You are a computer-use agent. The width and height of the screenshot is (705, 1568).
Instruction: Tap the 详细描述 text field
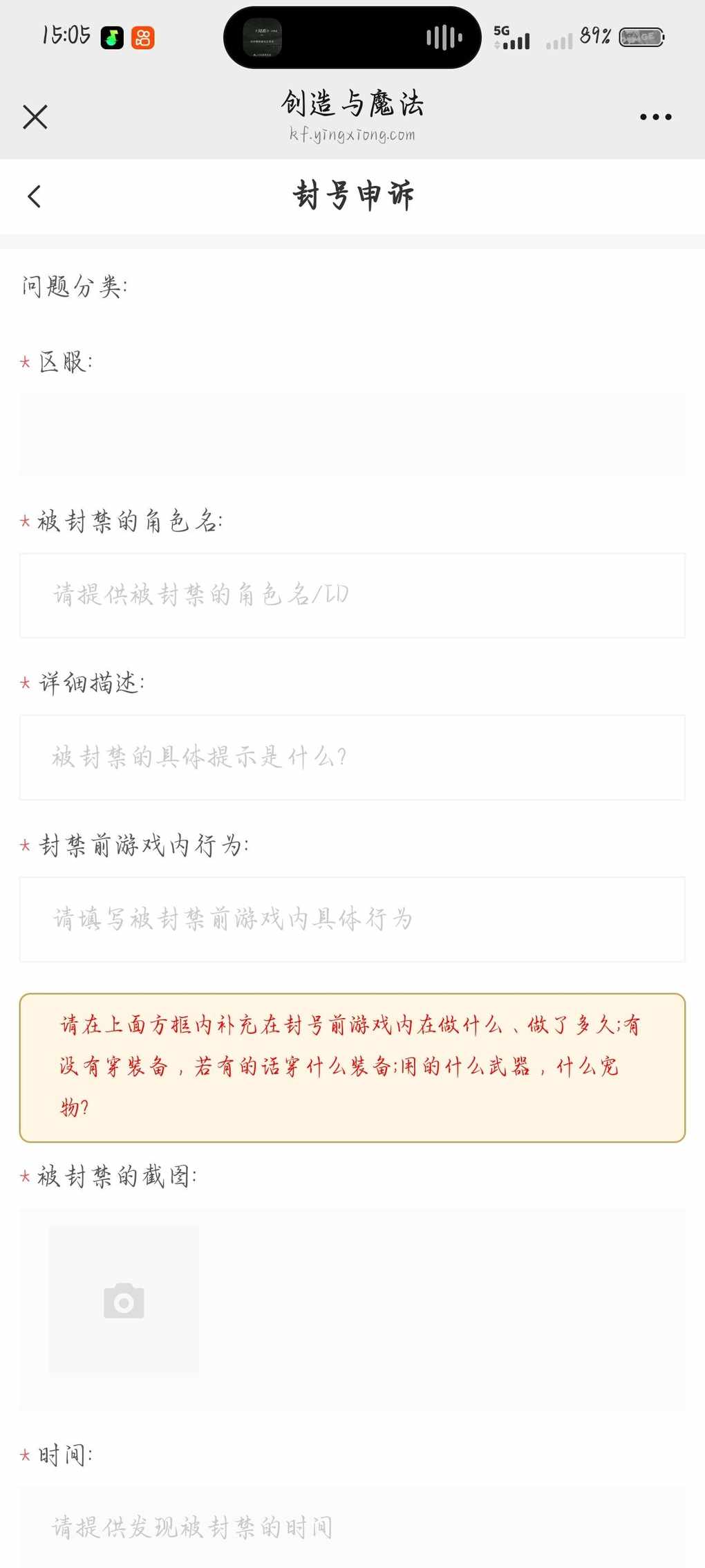[352, 757]
